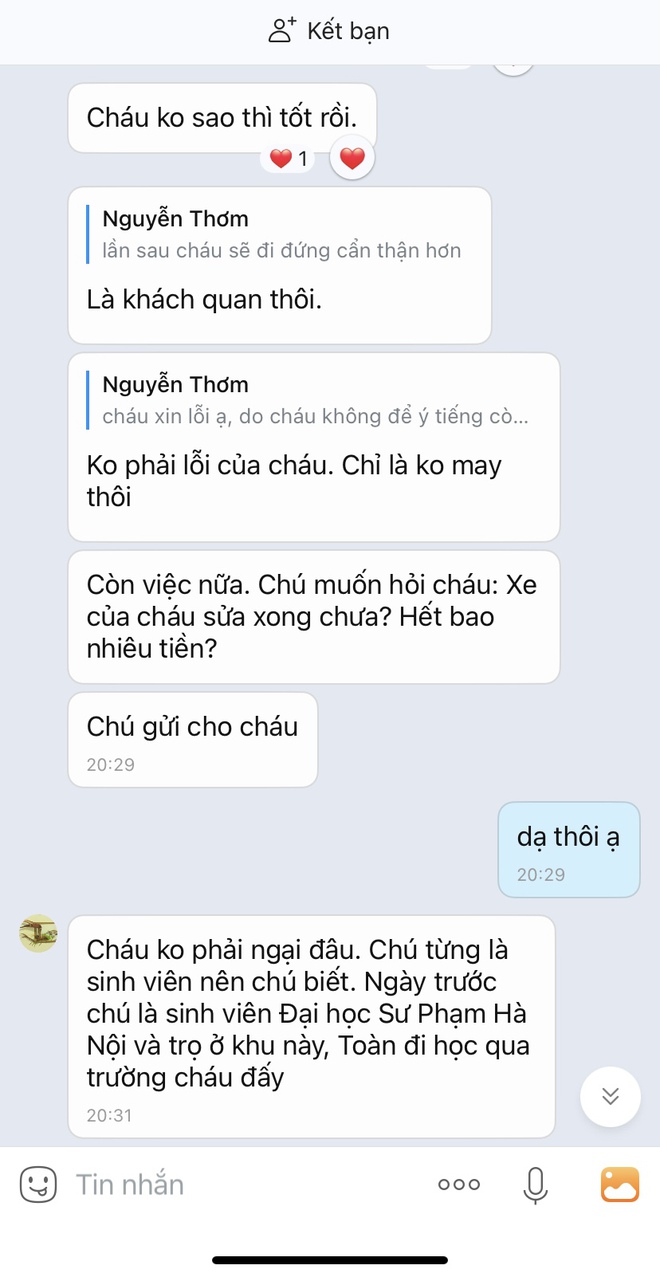Show who reacted via the heart count

[288, 158]
